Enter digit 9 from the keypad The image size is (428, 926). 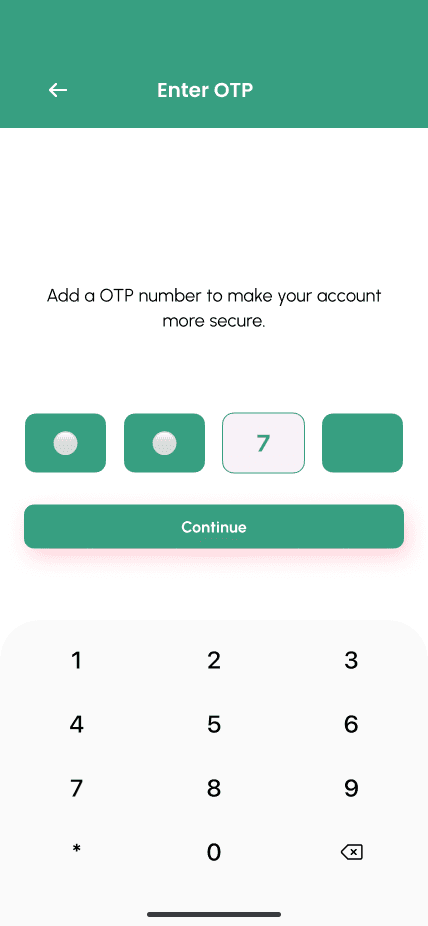(351, 788)
